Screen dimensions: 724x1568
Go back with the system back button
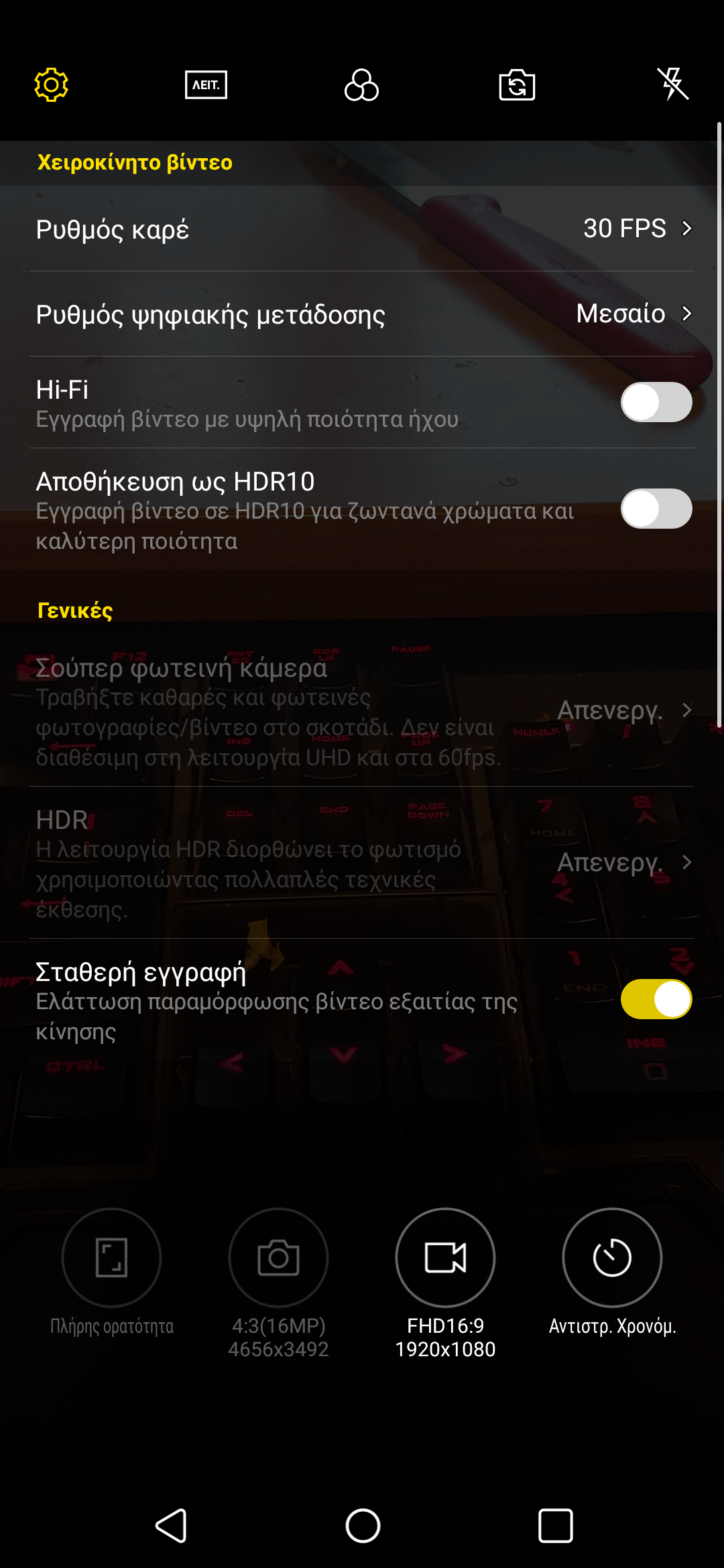171,1526
